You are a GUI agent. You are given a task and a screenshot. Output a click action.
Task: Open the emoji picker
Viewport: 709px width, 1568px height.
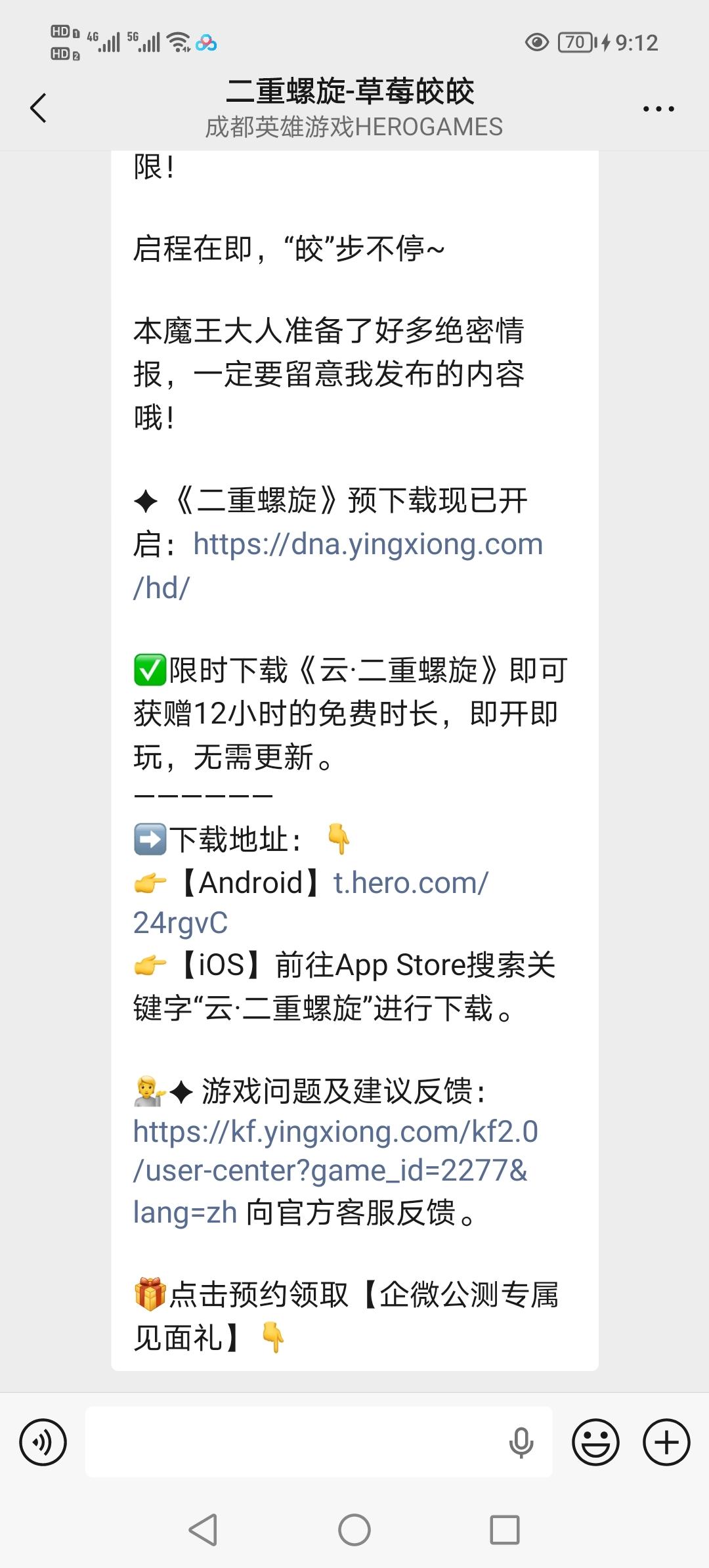pyautogui.click(x=595, y=1443)
